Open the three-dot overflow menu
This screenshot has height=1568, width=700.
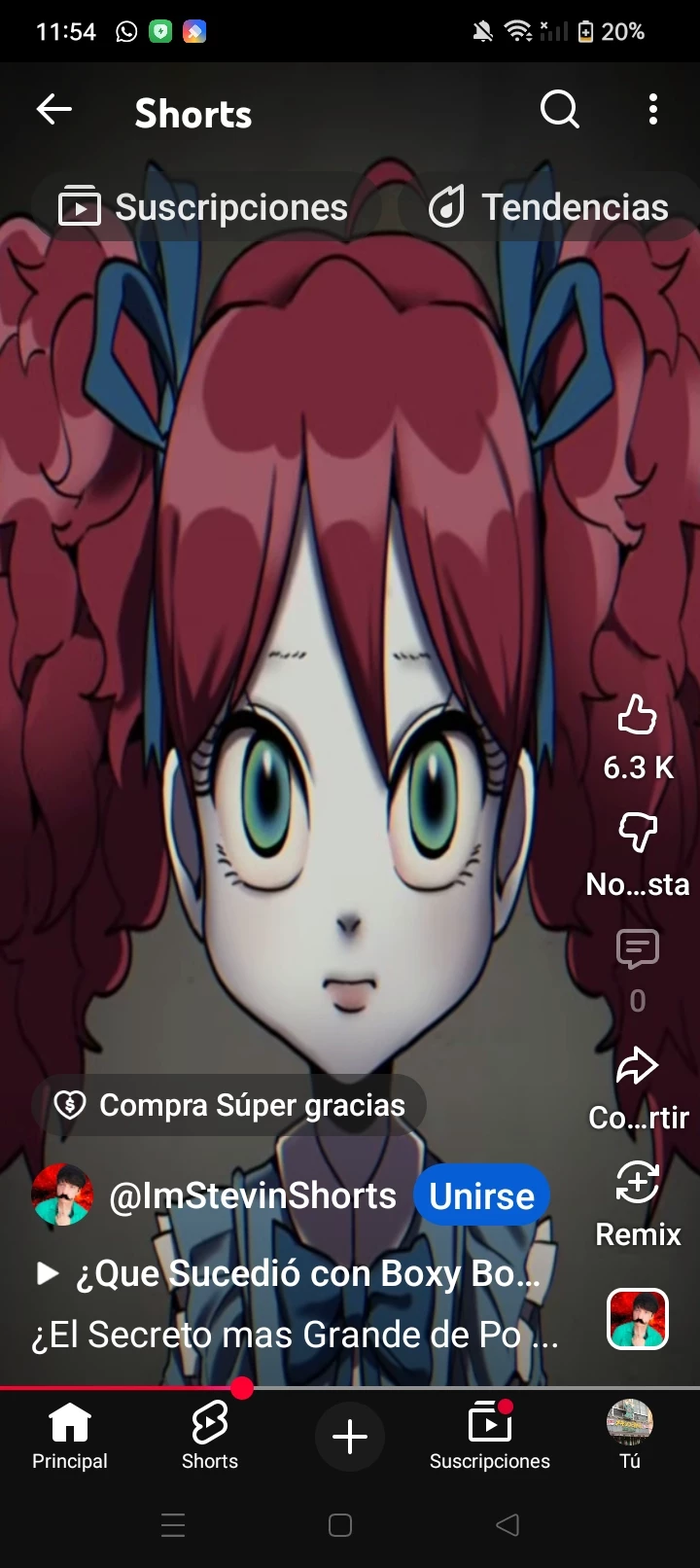click(652, 110)
